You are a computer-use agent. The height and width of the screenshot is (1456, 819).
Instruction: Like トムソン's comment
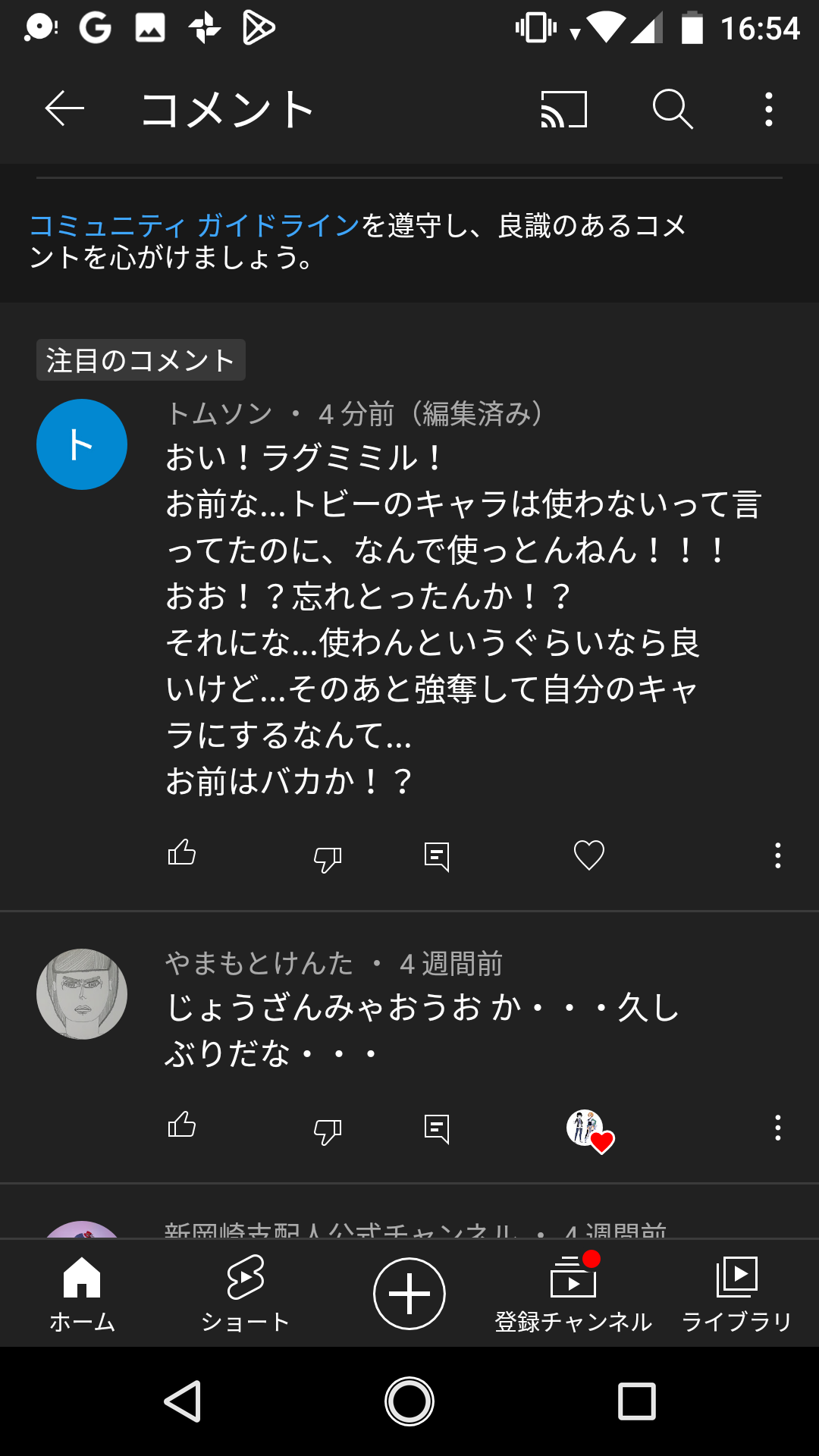click(182, 855)
